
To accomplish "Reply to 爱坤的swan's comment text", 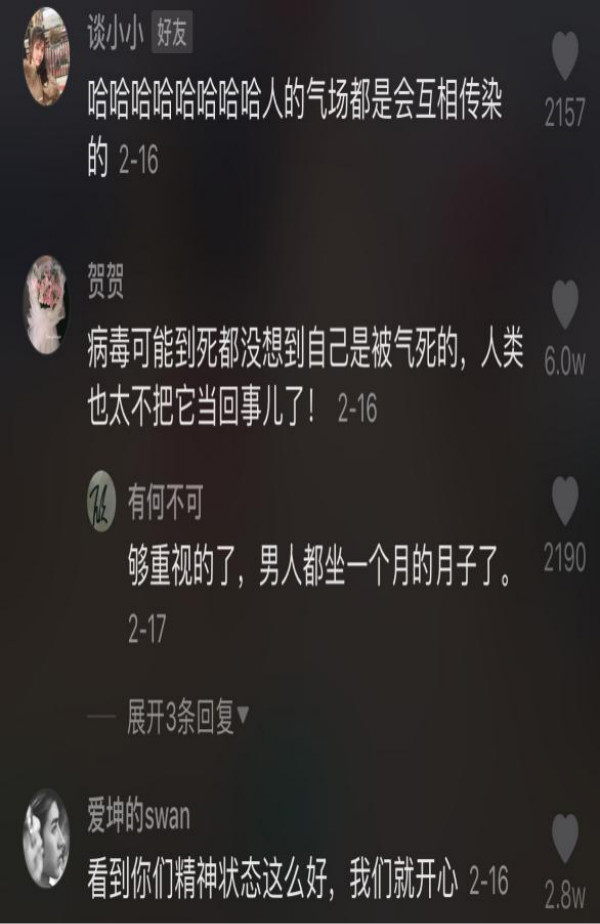I will pos(270,881).
